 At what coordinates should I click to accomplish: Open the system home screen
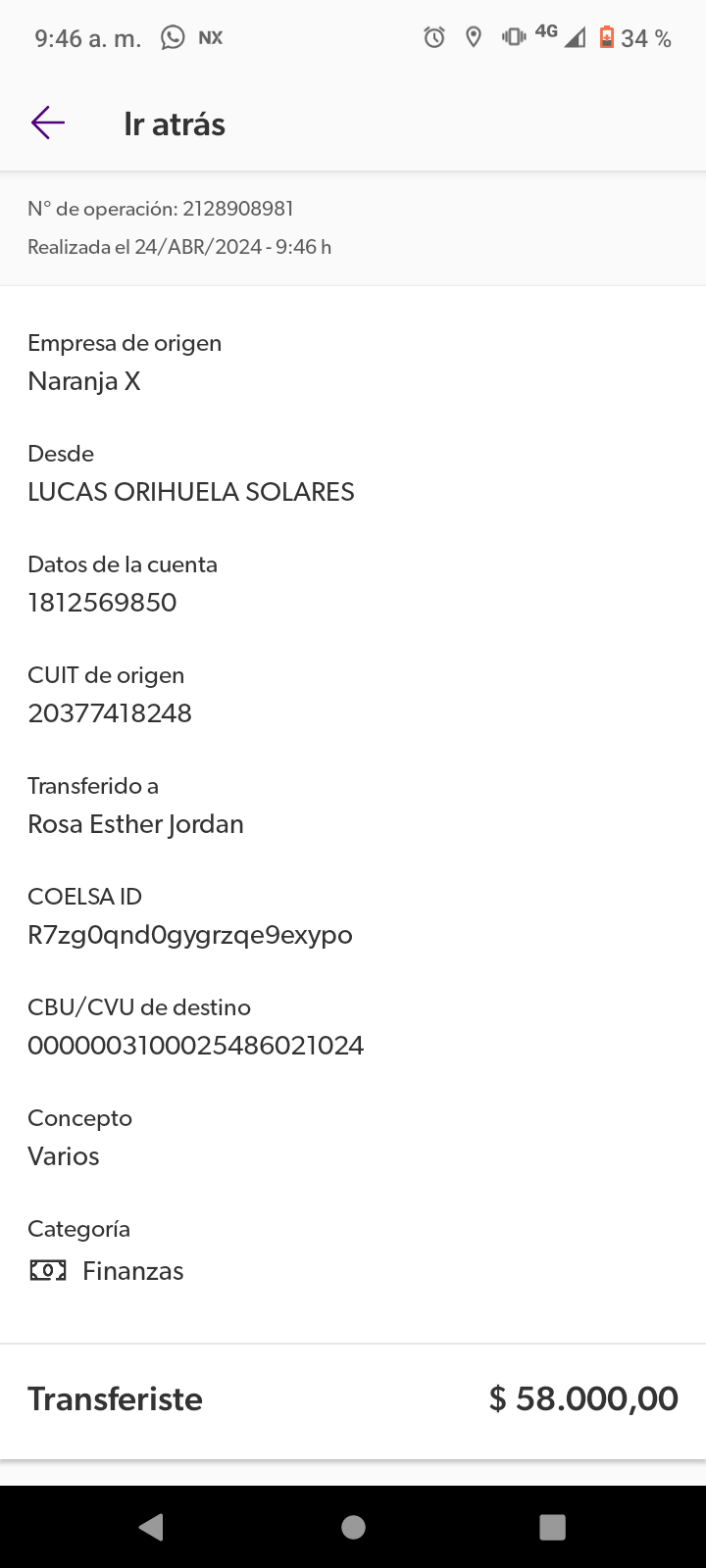click(353, 1527)
